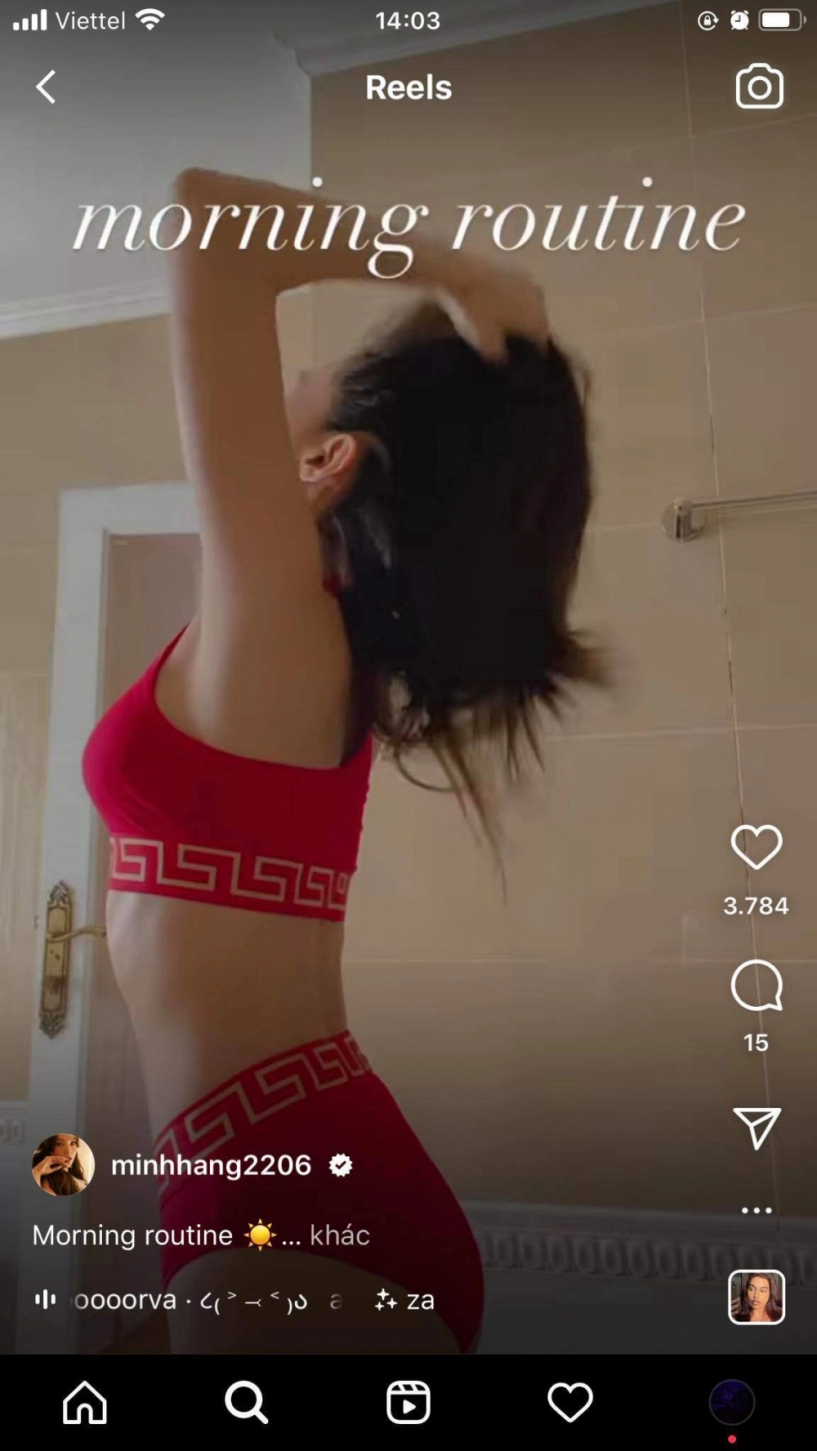
Task: Open the "za" effect label
Action: [406, 1300]
